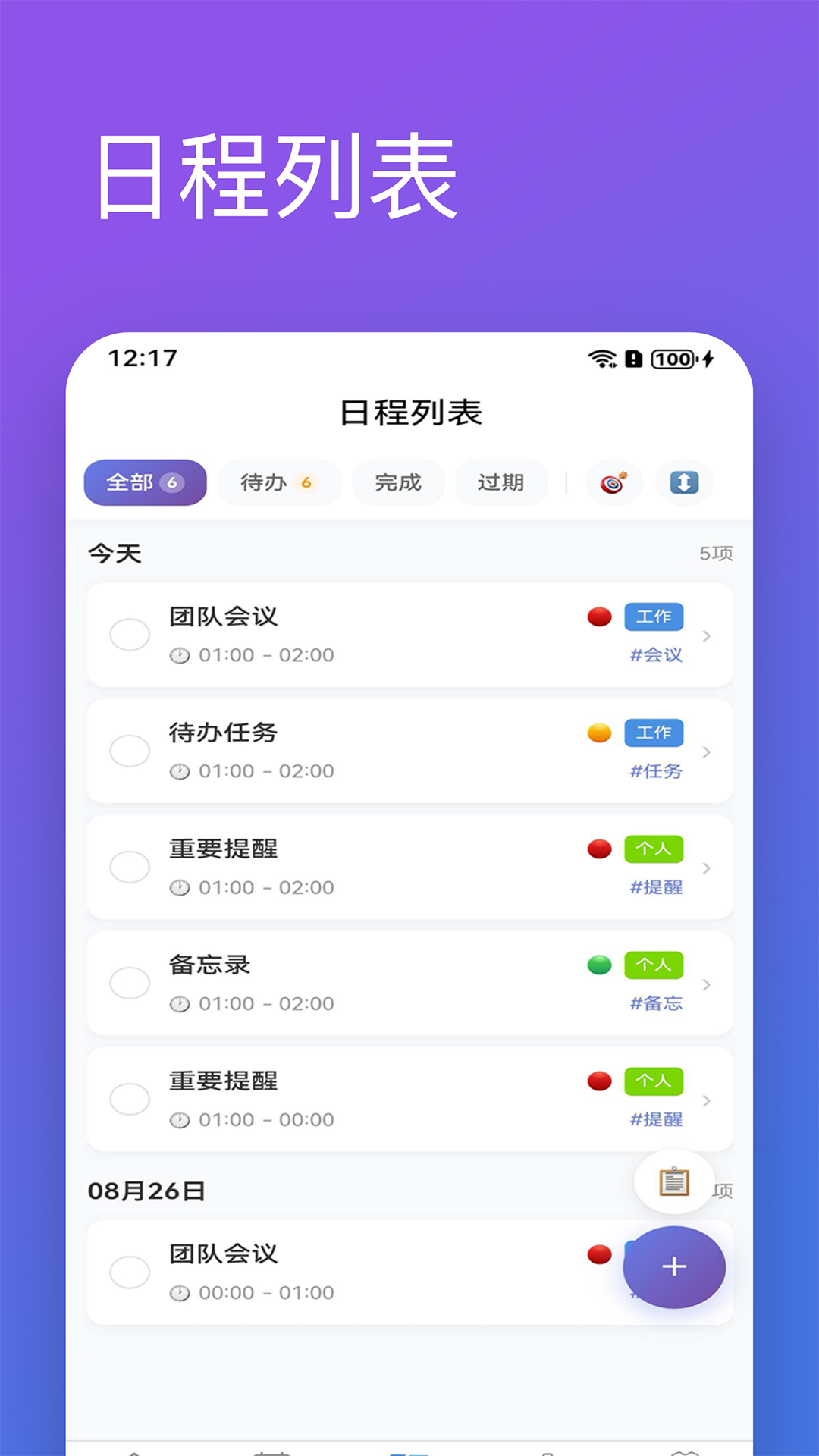
Task: Select the 过期 tab
Action: 501,483
